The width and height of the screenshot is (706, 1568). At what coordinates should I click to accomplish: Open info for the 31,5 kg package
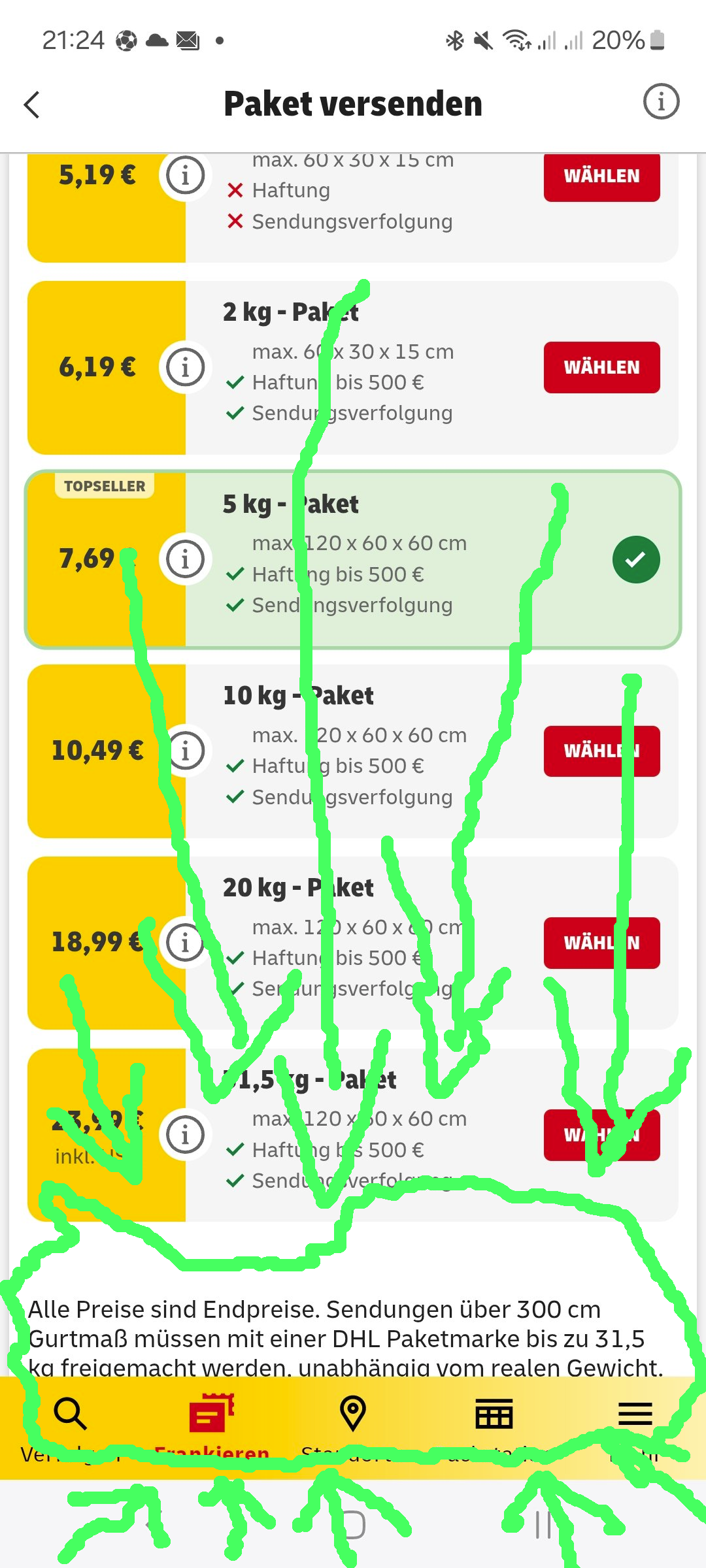pos(185,1134)
